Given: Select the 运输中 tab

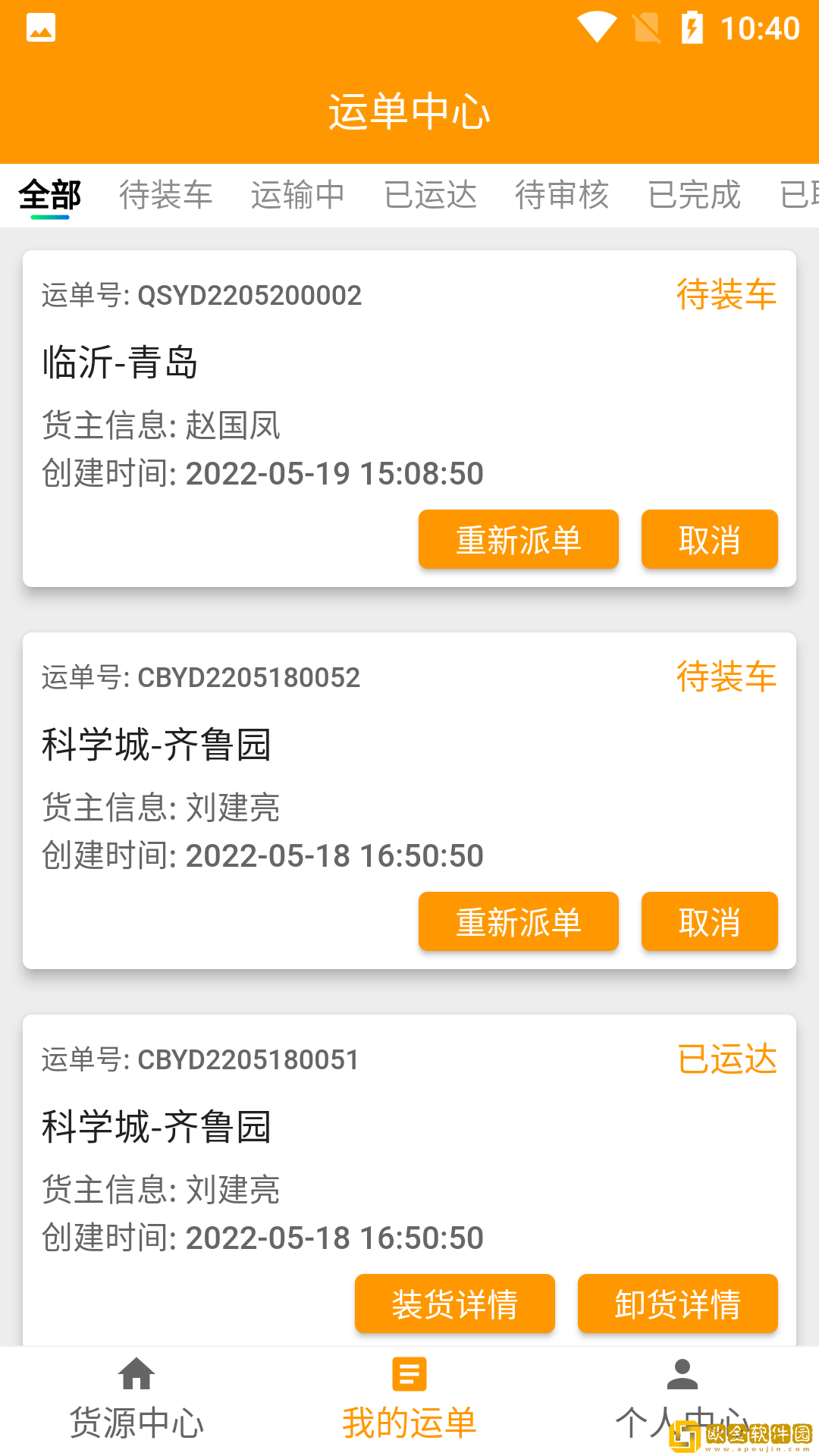Looking at the screenshot, I should click(297, 195).
